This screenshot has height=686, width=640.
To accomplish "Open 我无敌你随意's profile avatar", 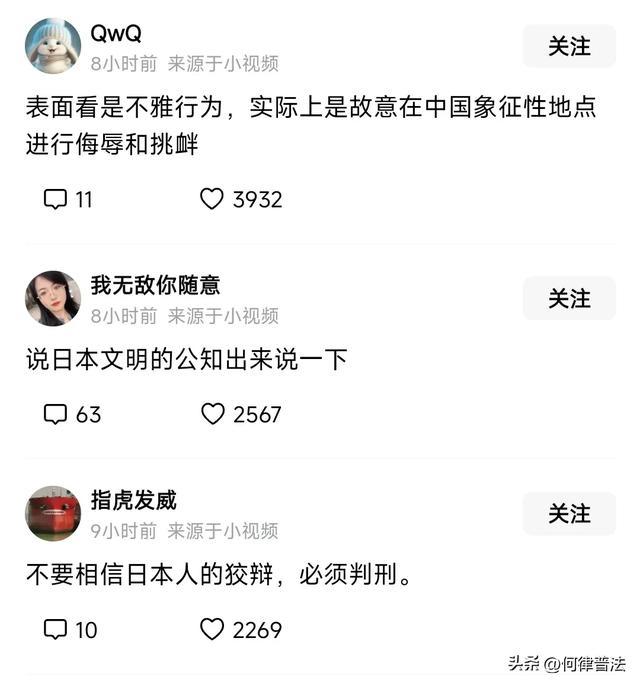I will click(53, 298).
